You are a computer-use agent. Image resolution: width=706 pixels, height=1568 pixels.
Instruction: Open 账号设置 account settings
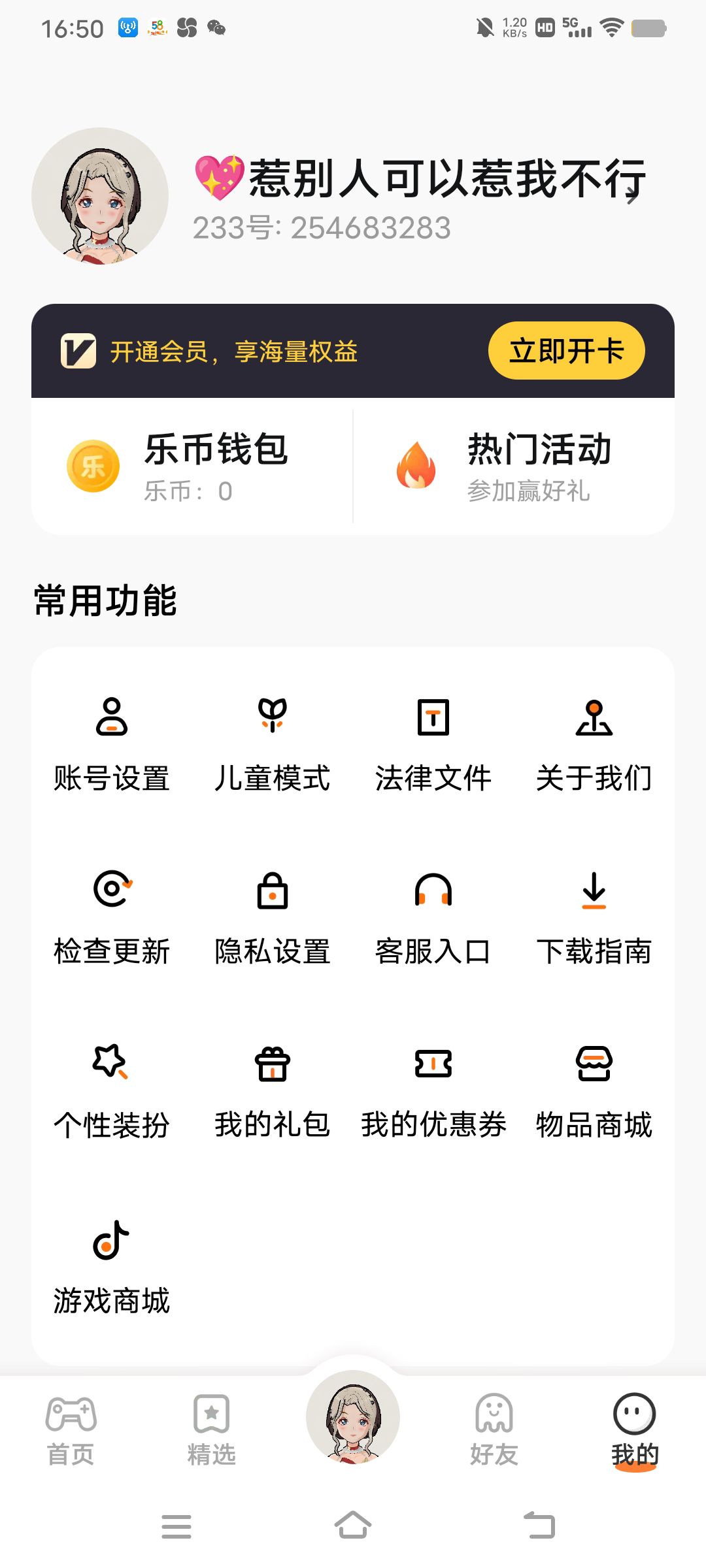point(112,744)
